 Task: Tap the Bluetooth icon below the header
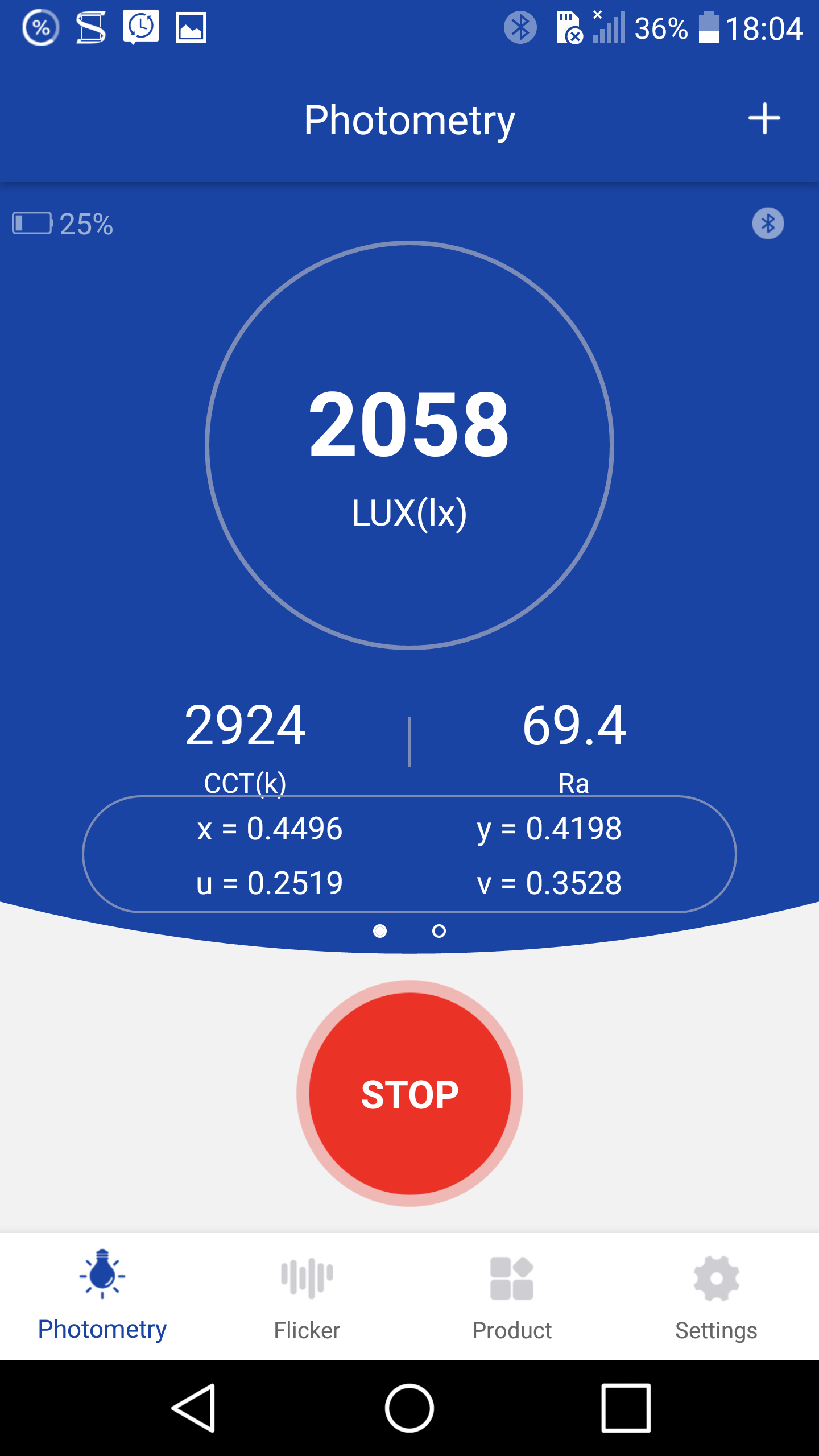pyautogui.click(x=768, y=224)
